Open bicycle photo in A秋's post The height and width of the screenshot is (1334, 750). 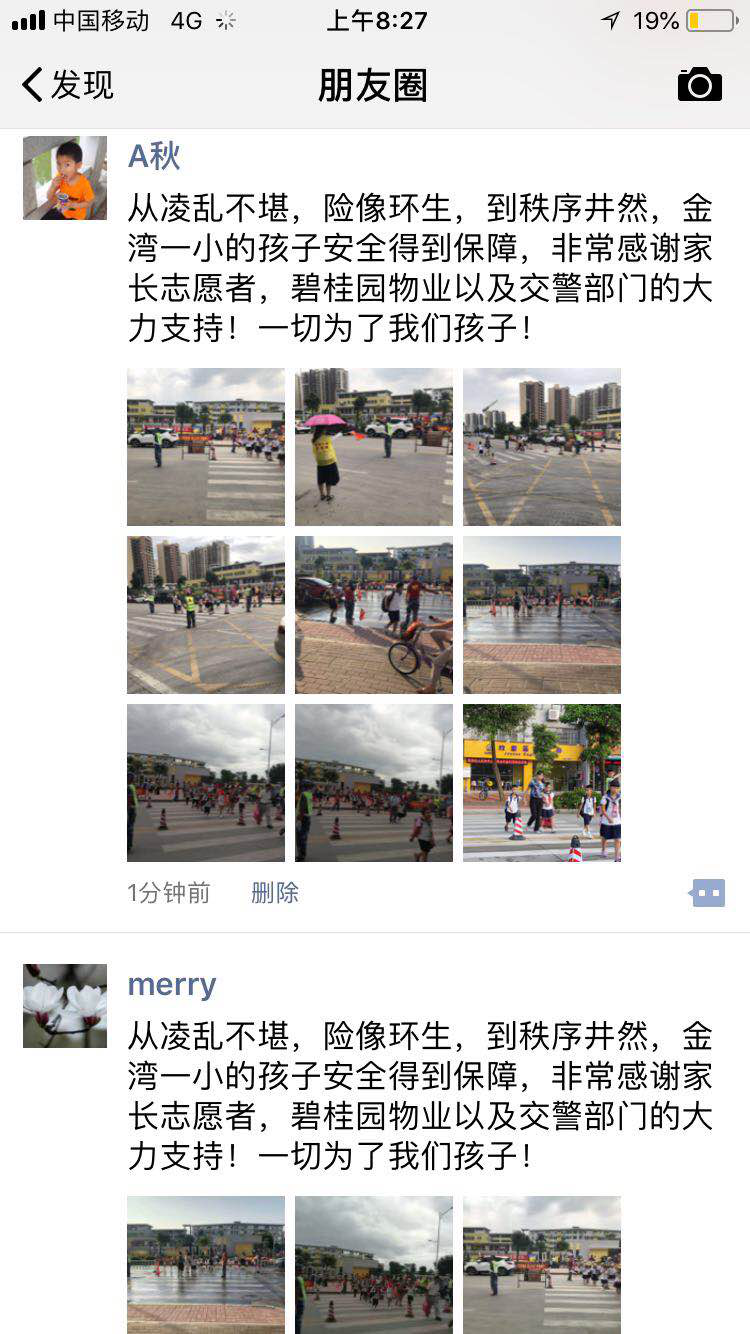(x=373, y=615)
